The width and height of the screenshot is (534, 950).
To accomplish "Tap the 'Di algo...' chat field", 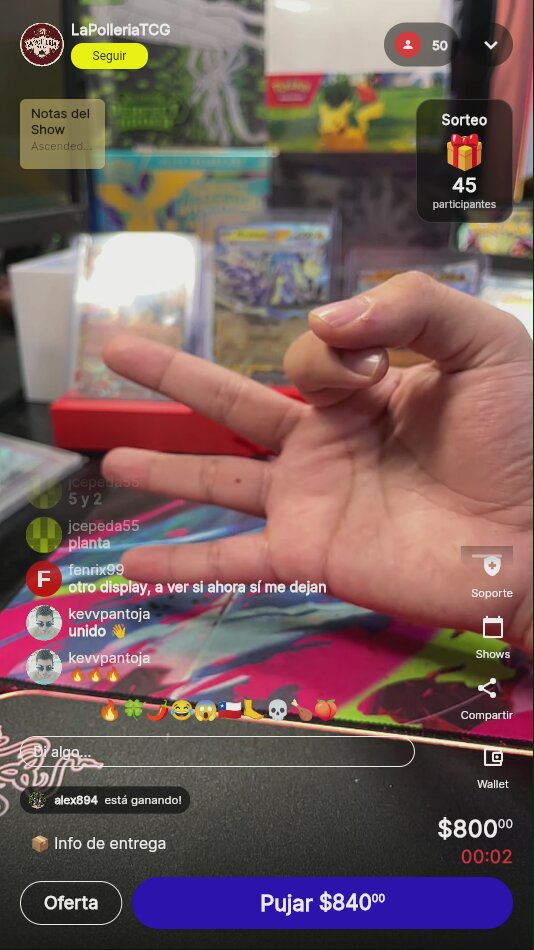I will pos(218,752).
